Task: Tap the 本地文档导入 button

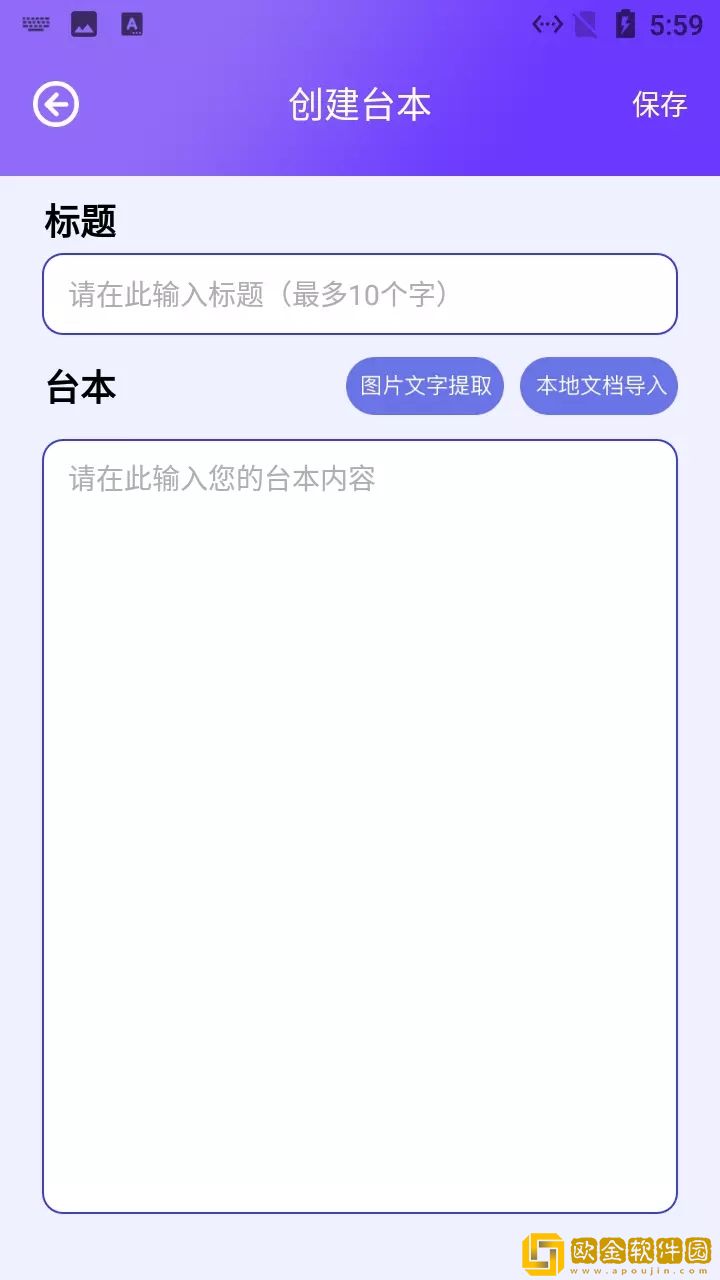Action: pyautogui.click(x=598, y=385)
